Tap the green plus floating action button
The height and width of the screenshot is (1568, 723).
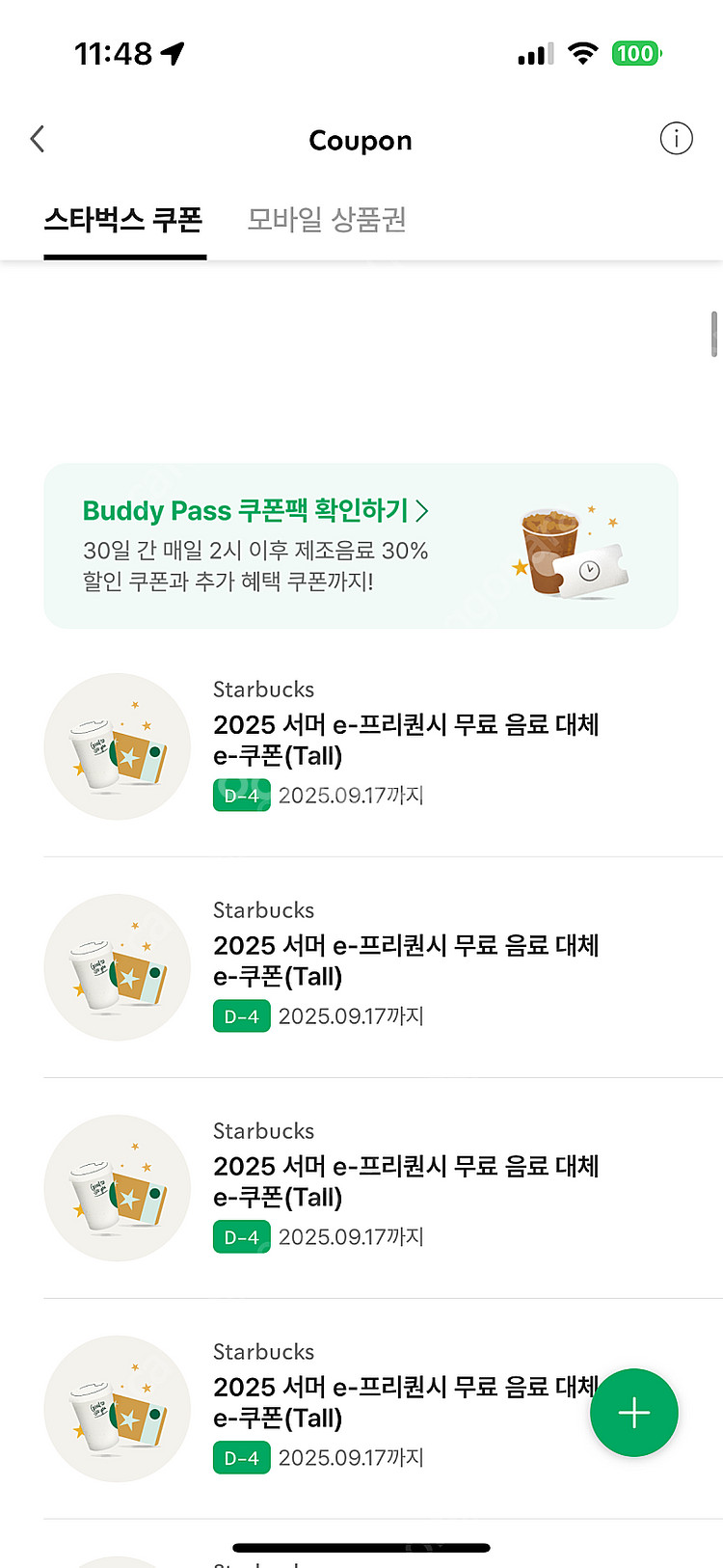[x=633, y=1412]
